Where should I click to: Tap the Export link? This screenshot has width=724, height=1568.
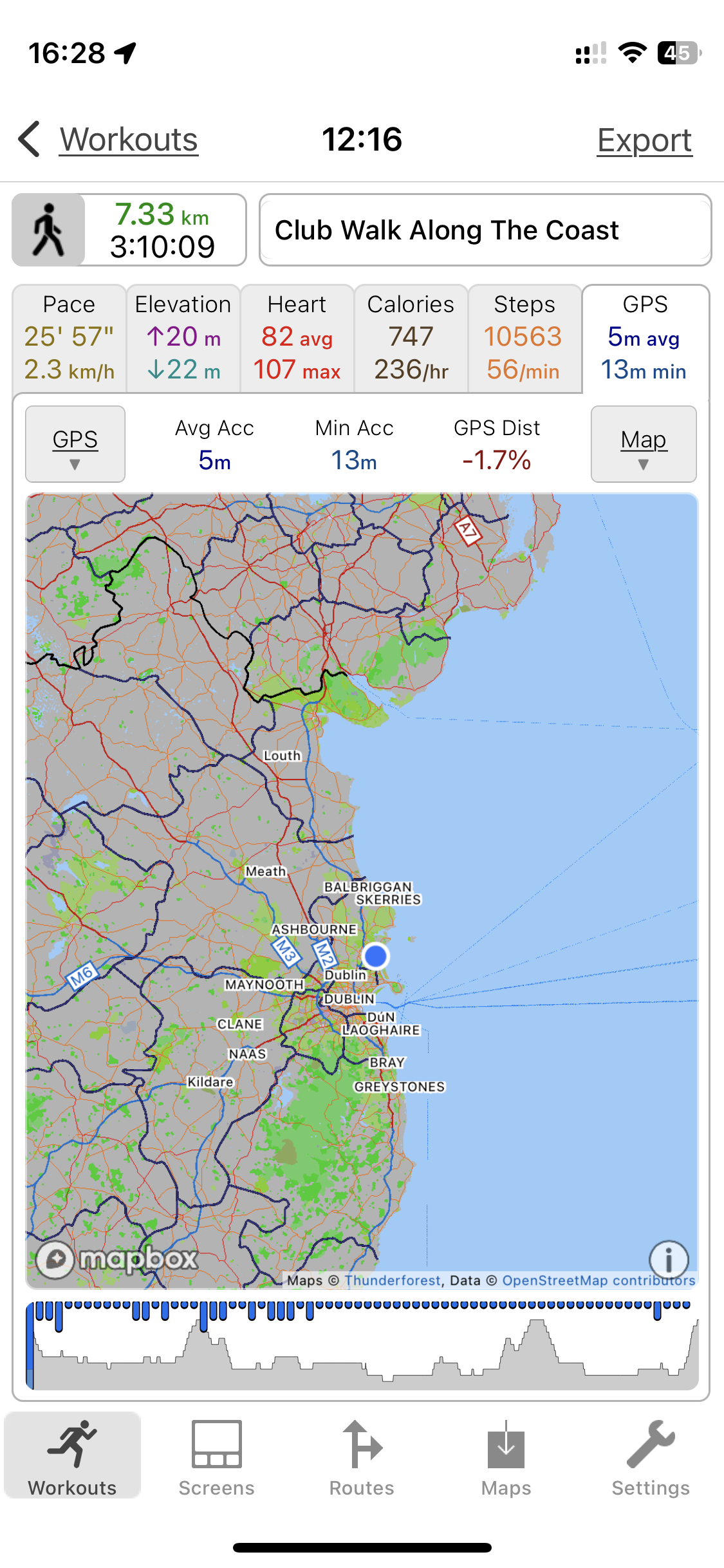644,140
